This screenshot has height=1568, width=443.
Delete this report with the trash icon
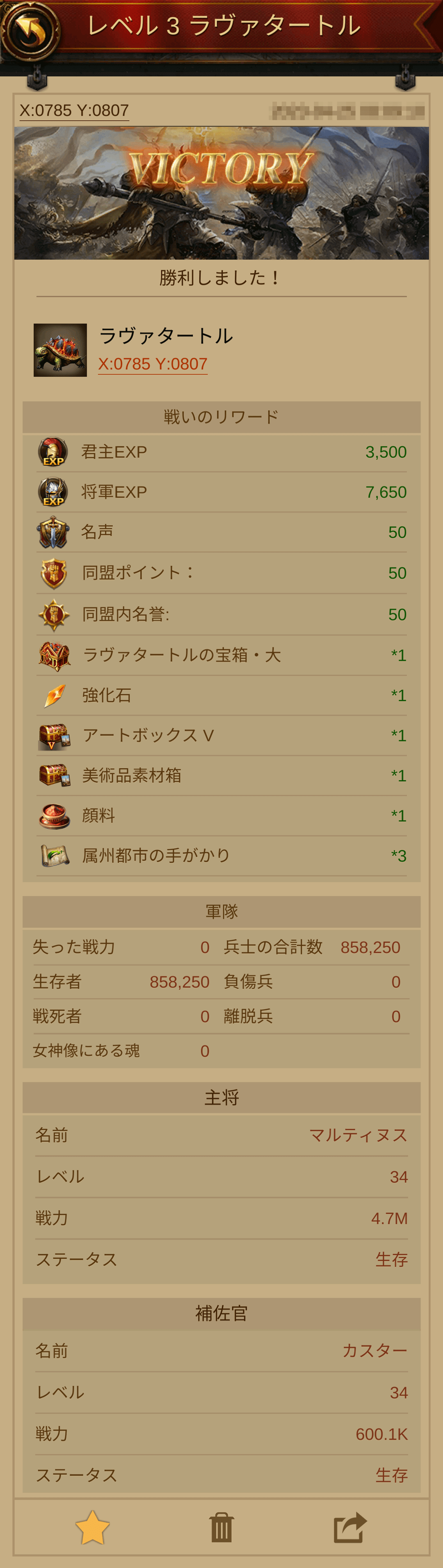[x=221, y=1527]
